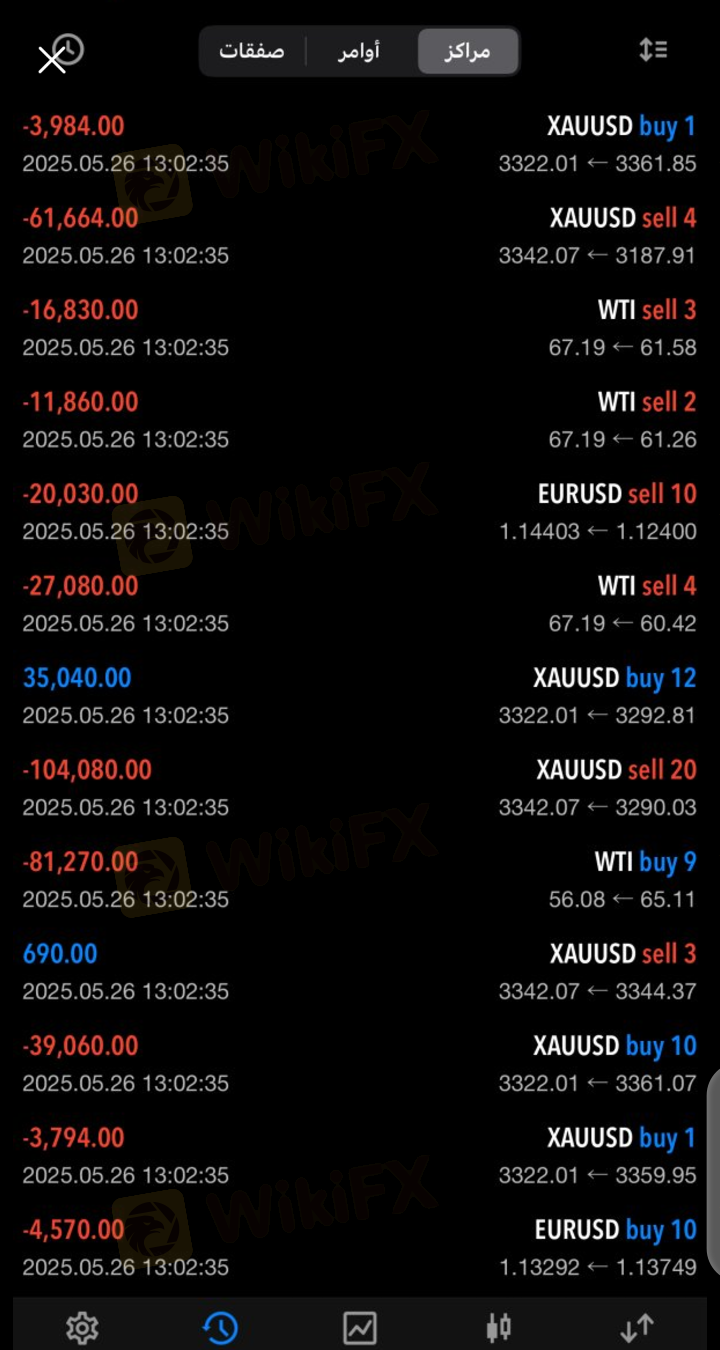Switch to the أوامر tab
Viewport: 720px width, 1350px height.
(x=358, y=51)
